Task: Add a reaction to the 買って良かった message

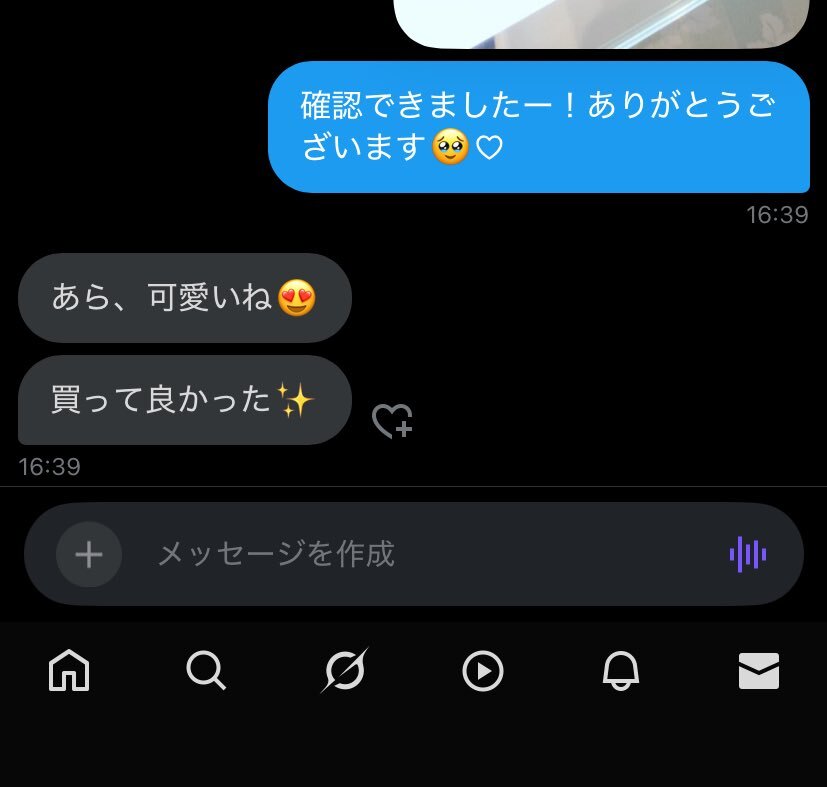Action: [x=392, y=421]
